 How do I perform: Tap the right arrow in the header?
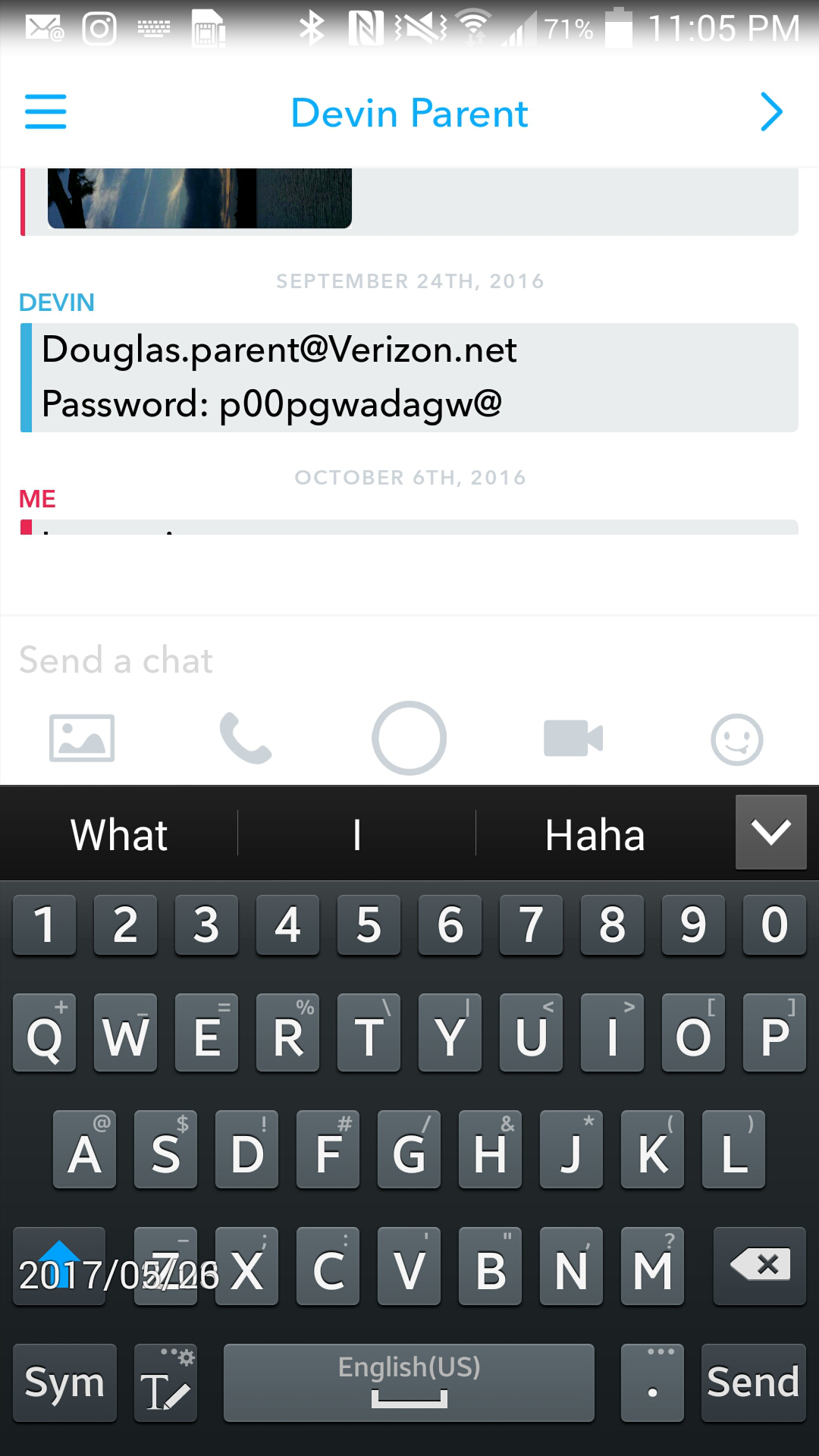[x=770, y=112]
